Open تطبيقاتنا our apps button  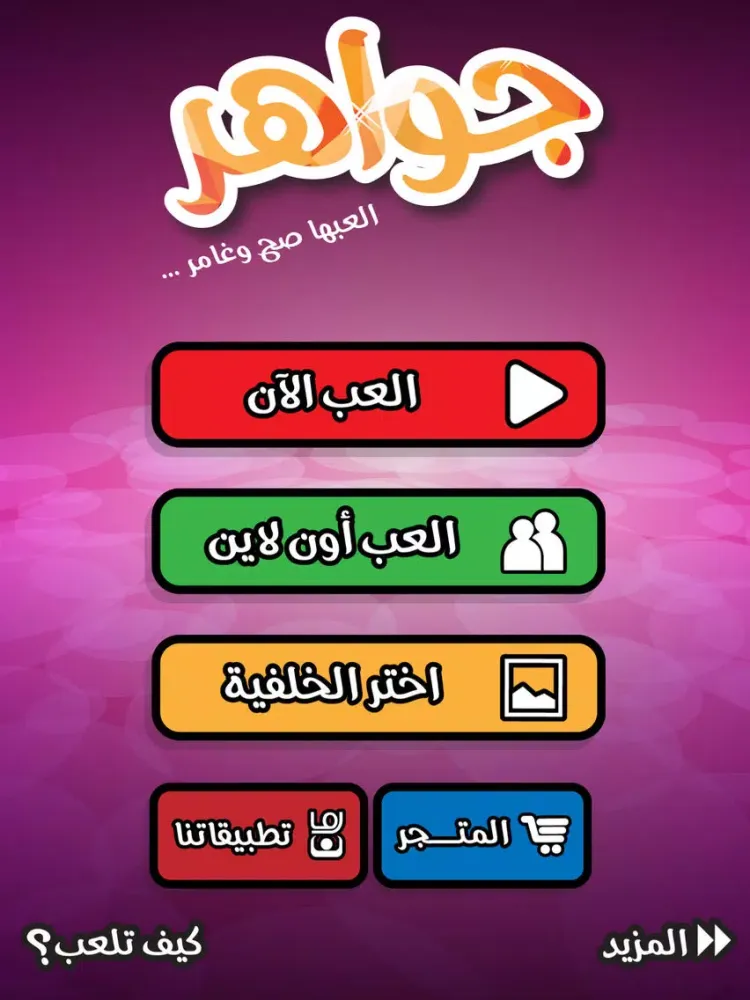pyautogui.click(x=259, y=835)
